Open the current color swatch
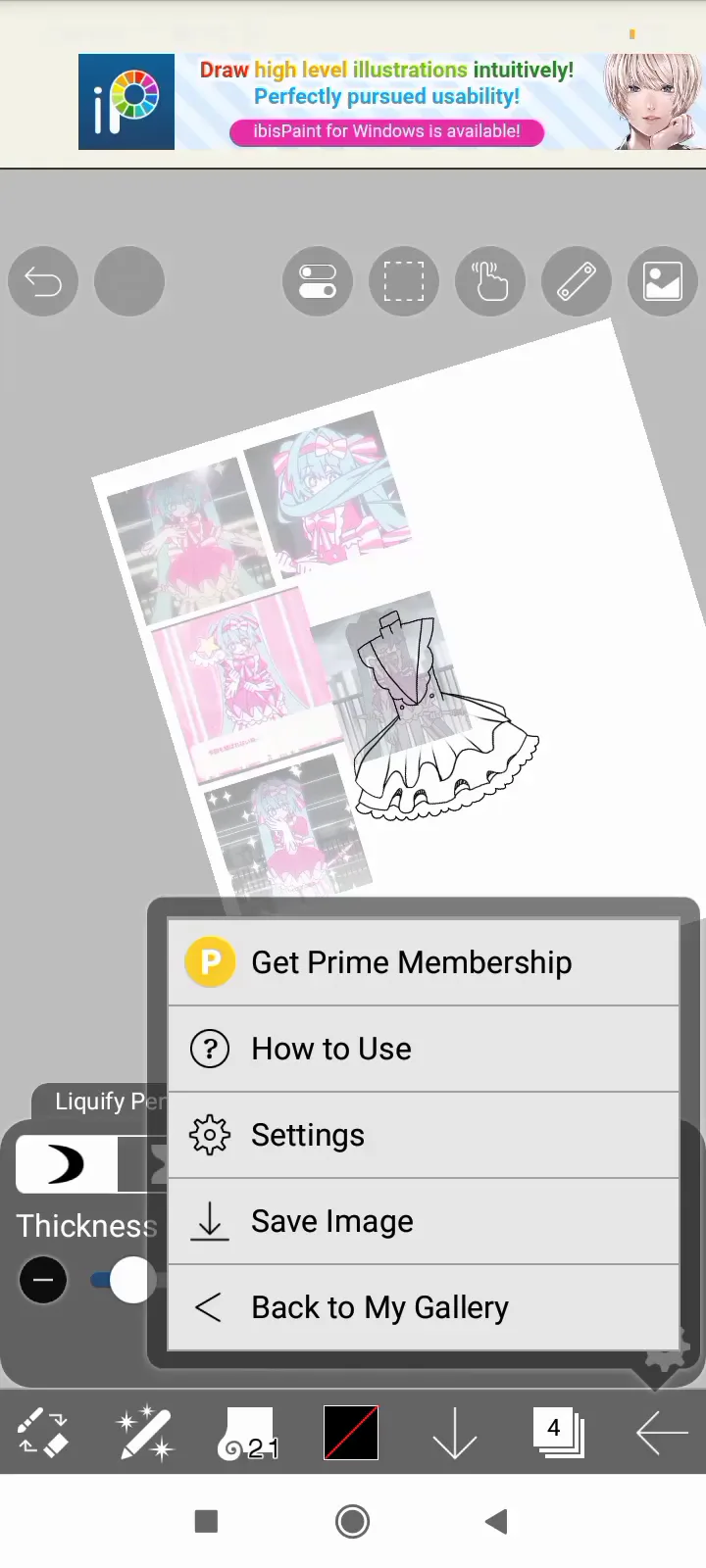The image size is (706, 1568). pos(351,1434)
